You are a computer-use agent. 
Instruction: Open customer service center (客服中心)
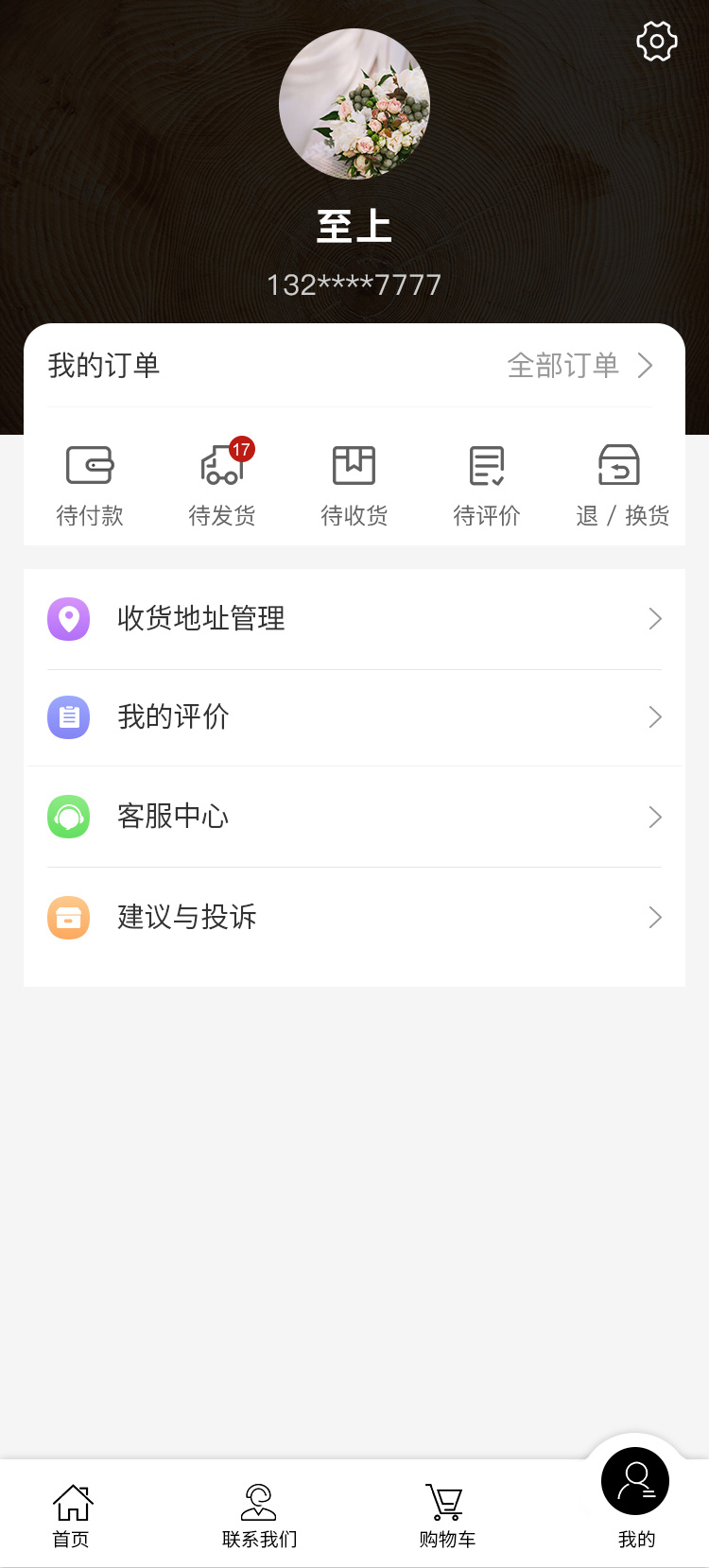coord(354,817)
